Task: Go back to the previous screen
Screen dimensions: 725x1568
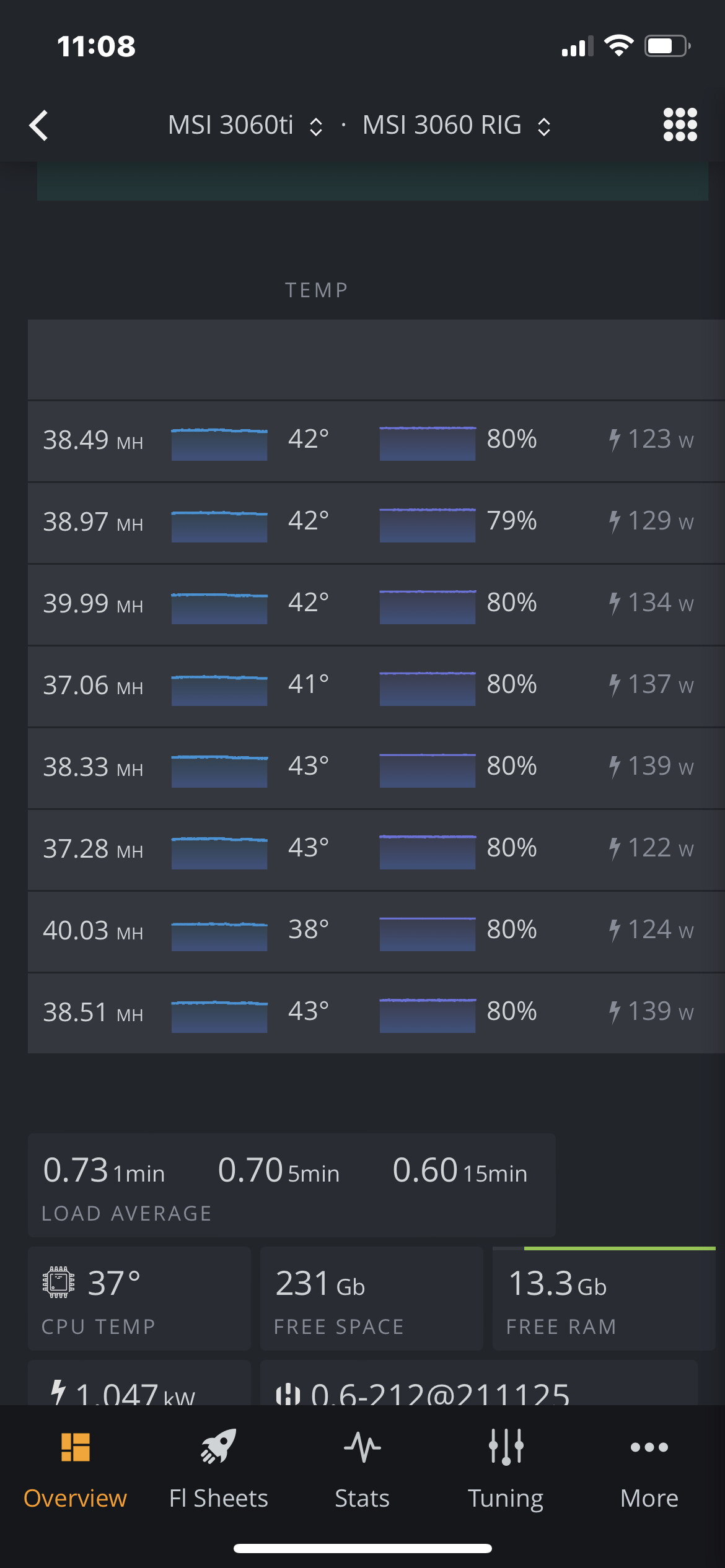Action: click(x=39, y=126)
